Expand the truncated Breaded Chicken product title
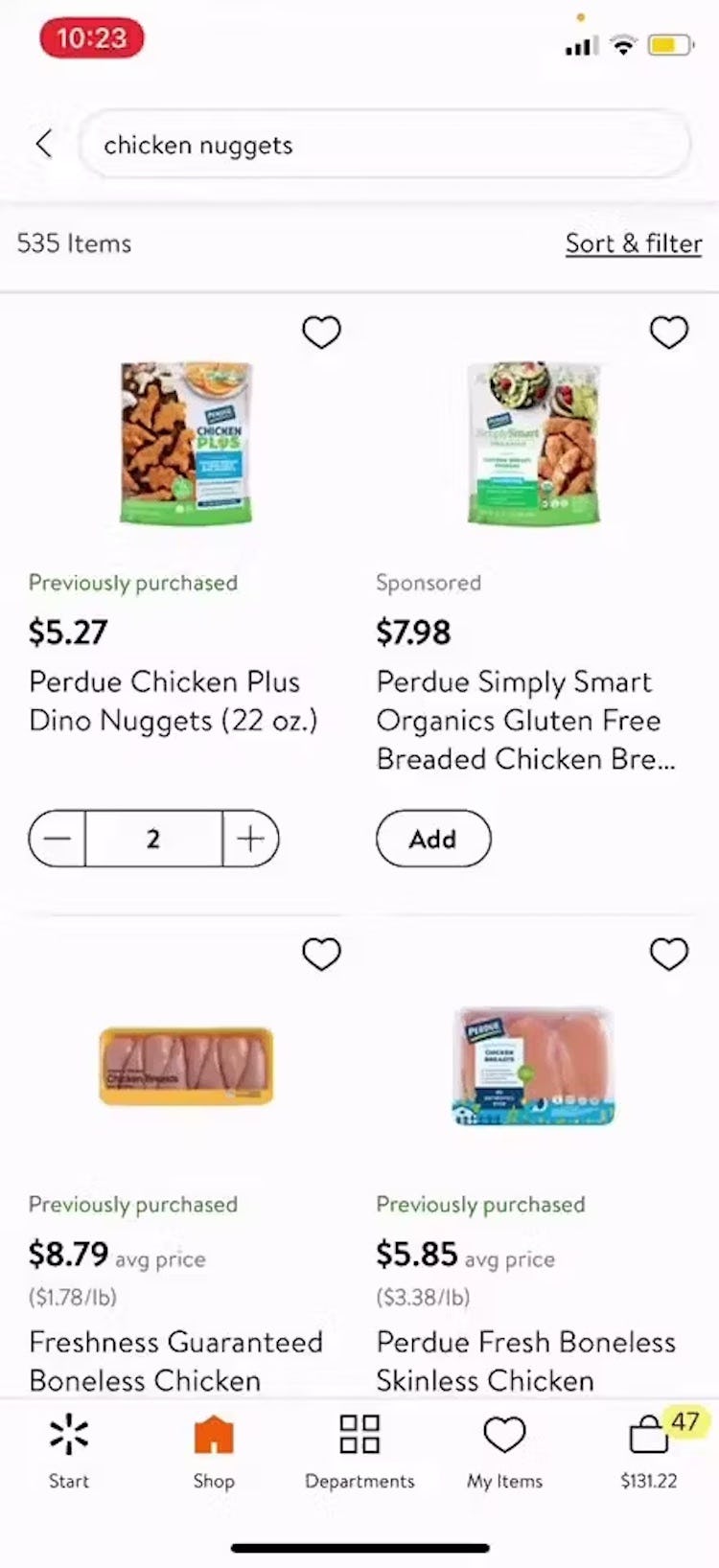 (x=526, y=758)
